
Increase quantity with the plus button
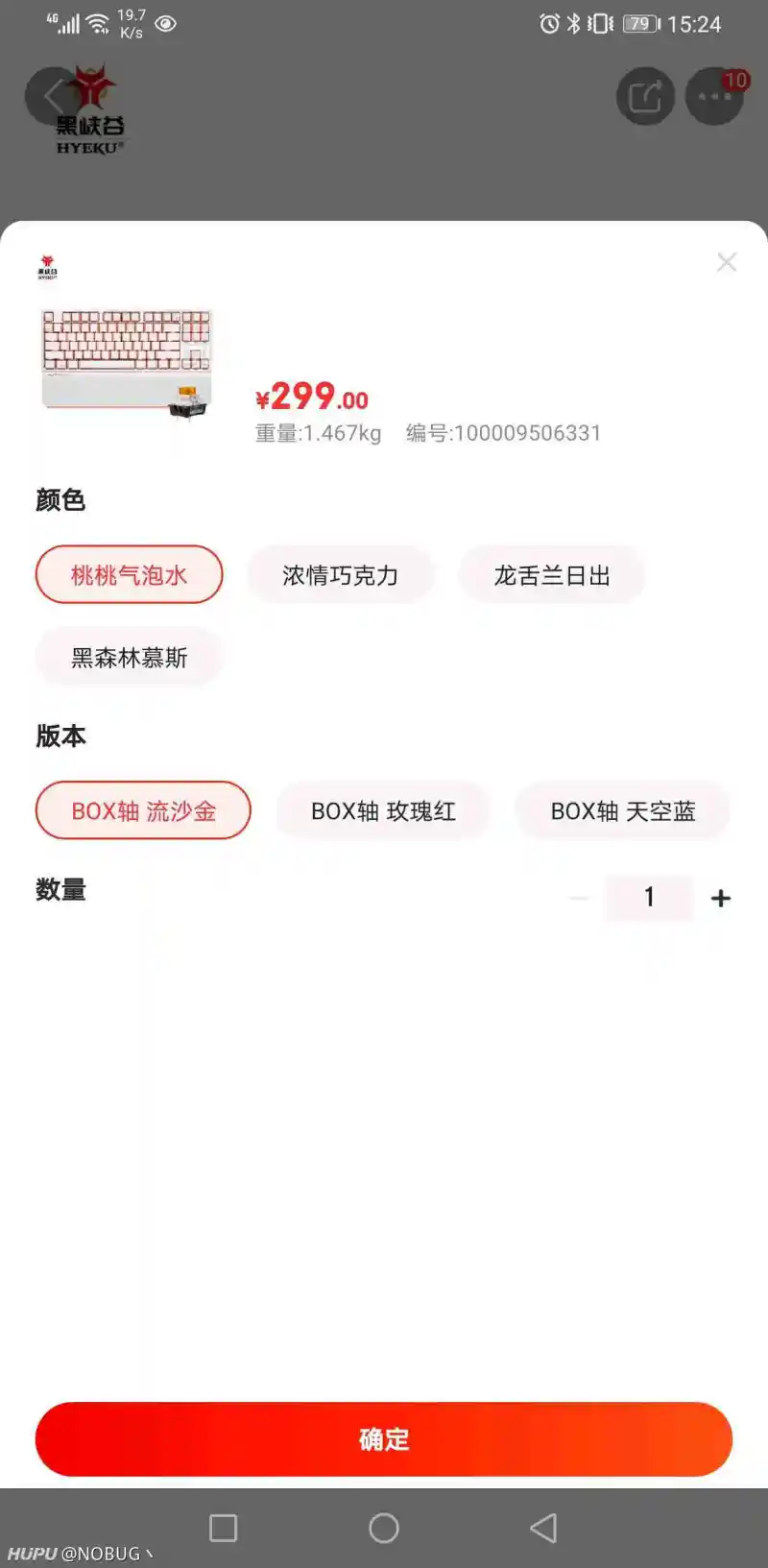(720, 898)
